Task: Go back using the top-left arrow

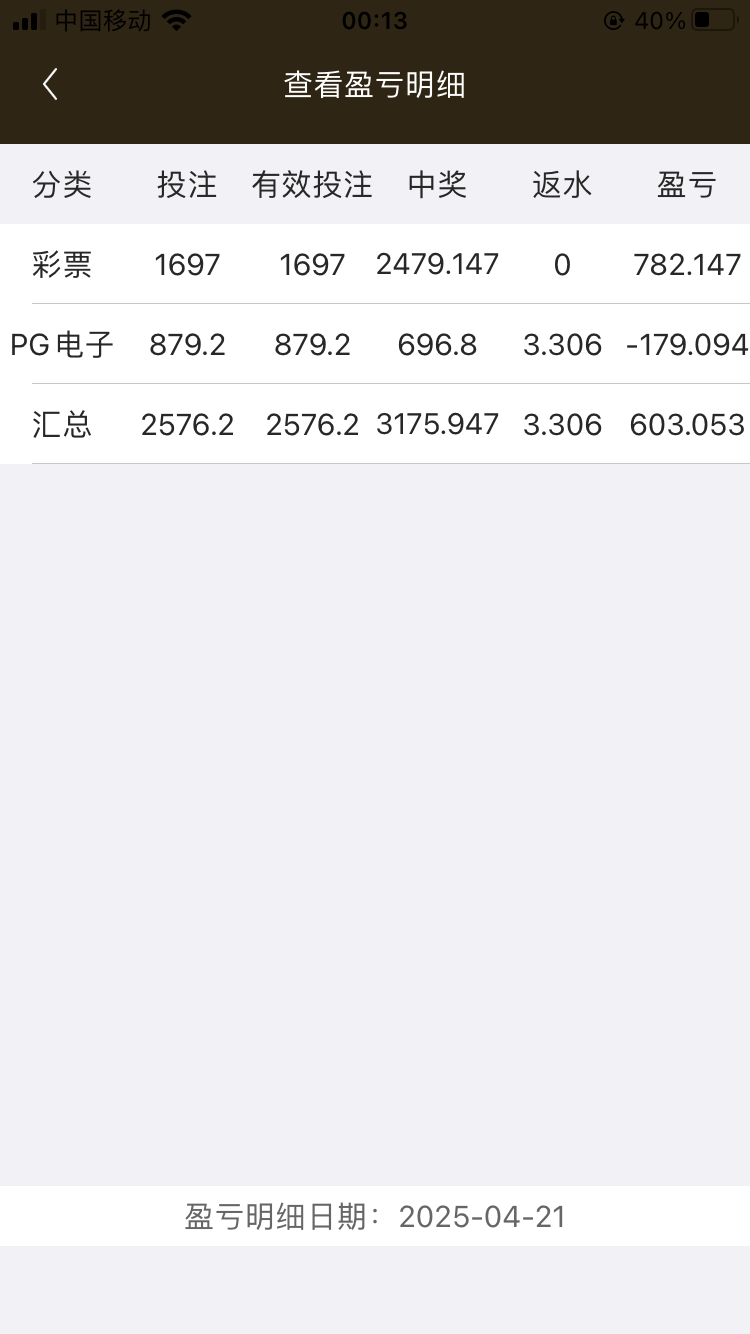Action: (x=50, y=84)
